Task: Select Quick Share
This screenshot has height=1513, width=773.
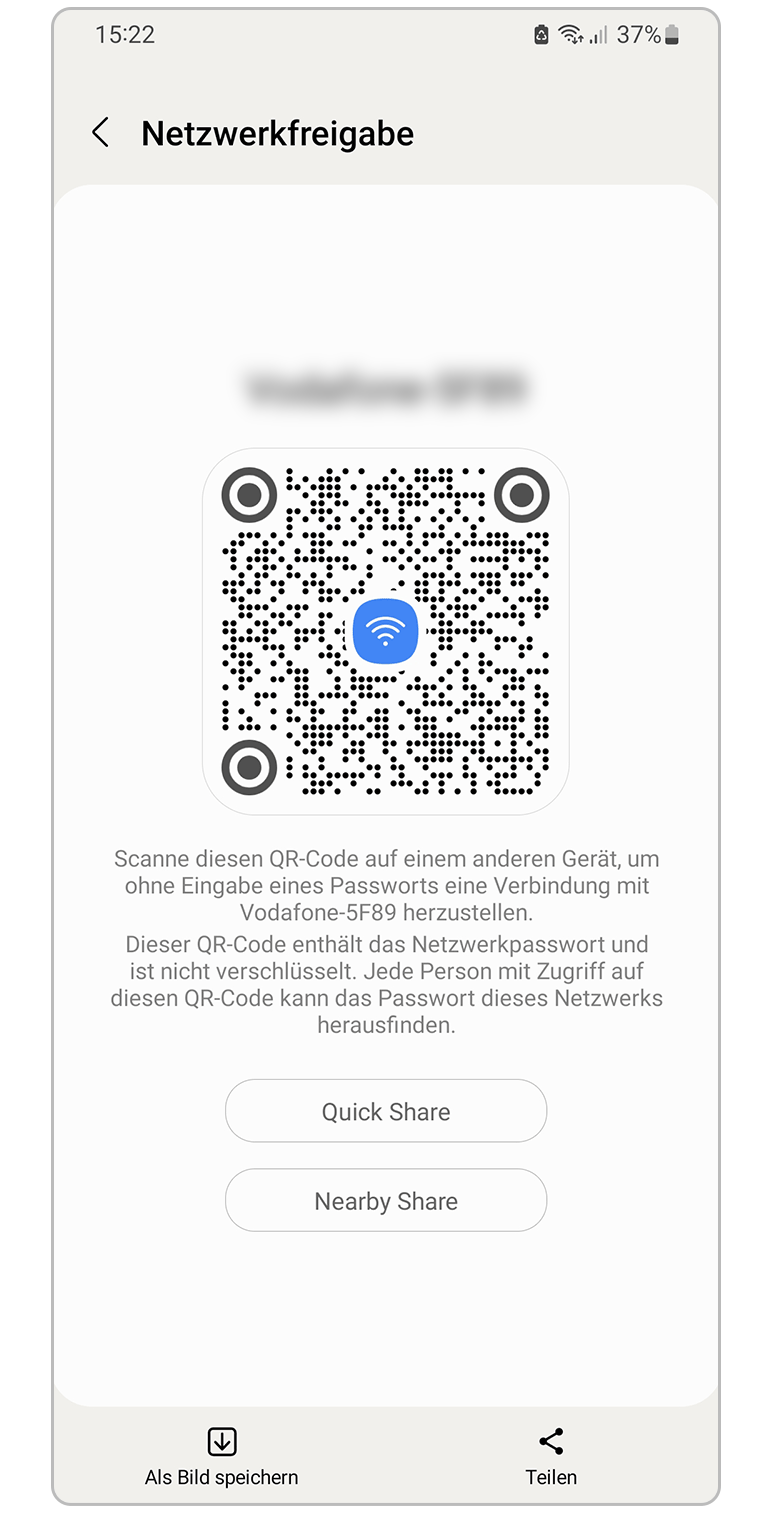Action: pyautogui.click(x=385, y=1111)
